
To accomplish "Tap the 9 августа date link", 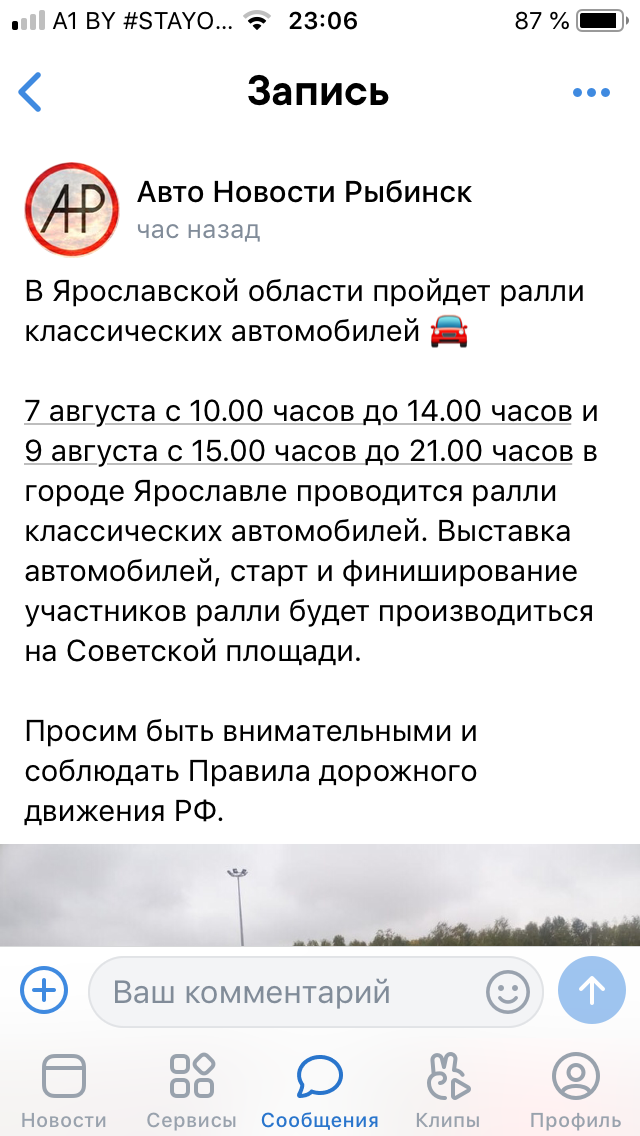I will 298,451.
